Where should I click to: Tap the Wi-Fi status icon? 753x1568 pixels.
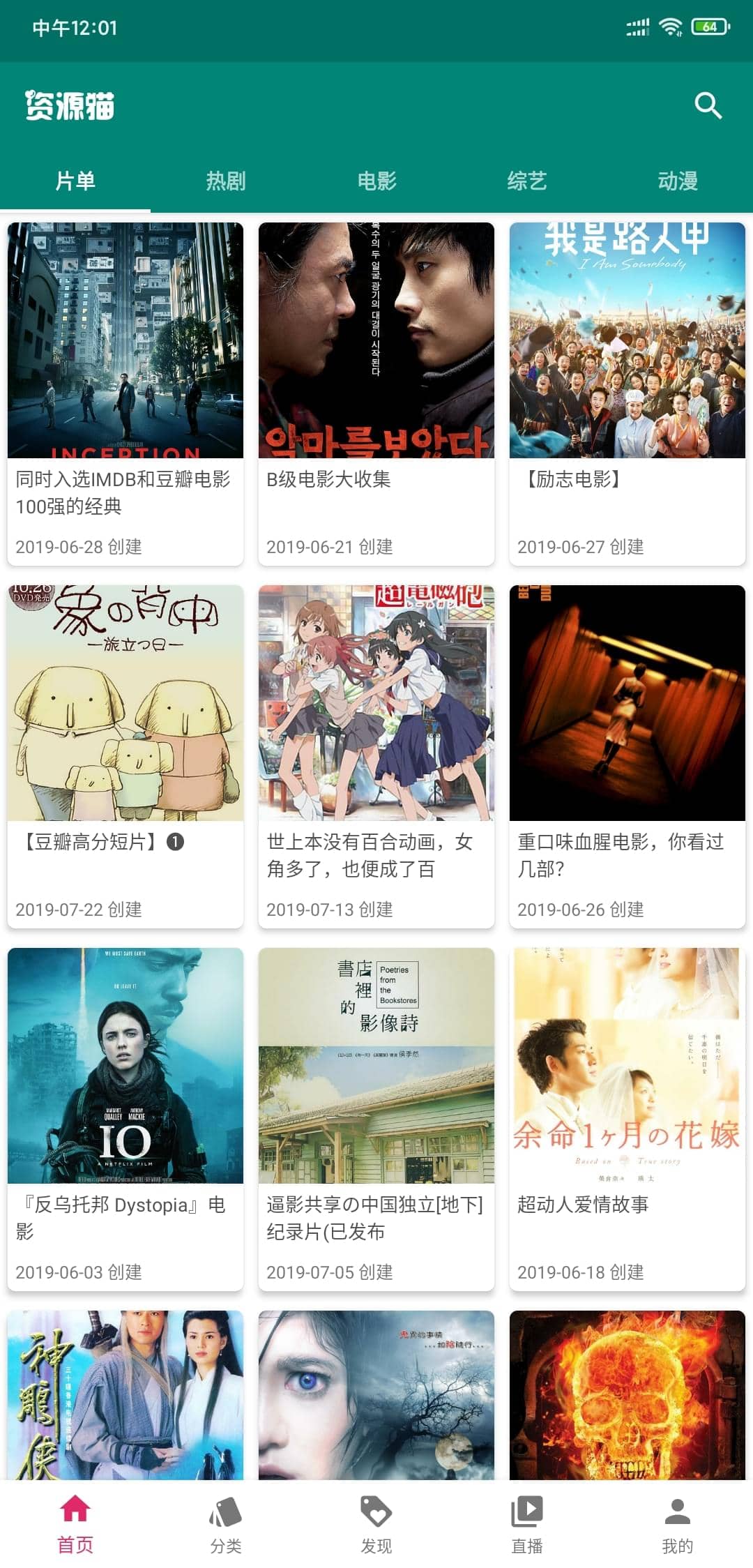670,27
